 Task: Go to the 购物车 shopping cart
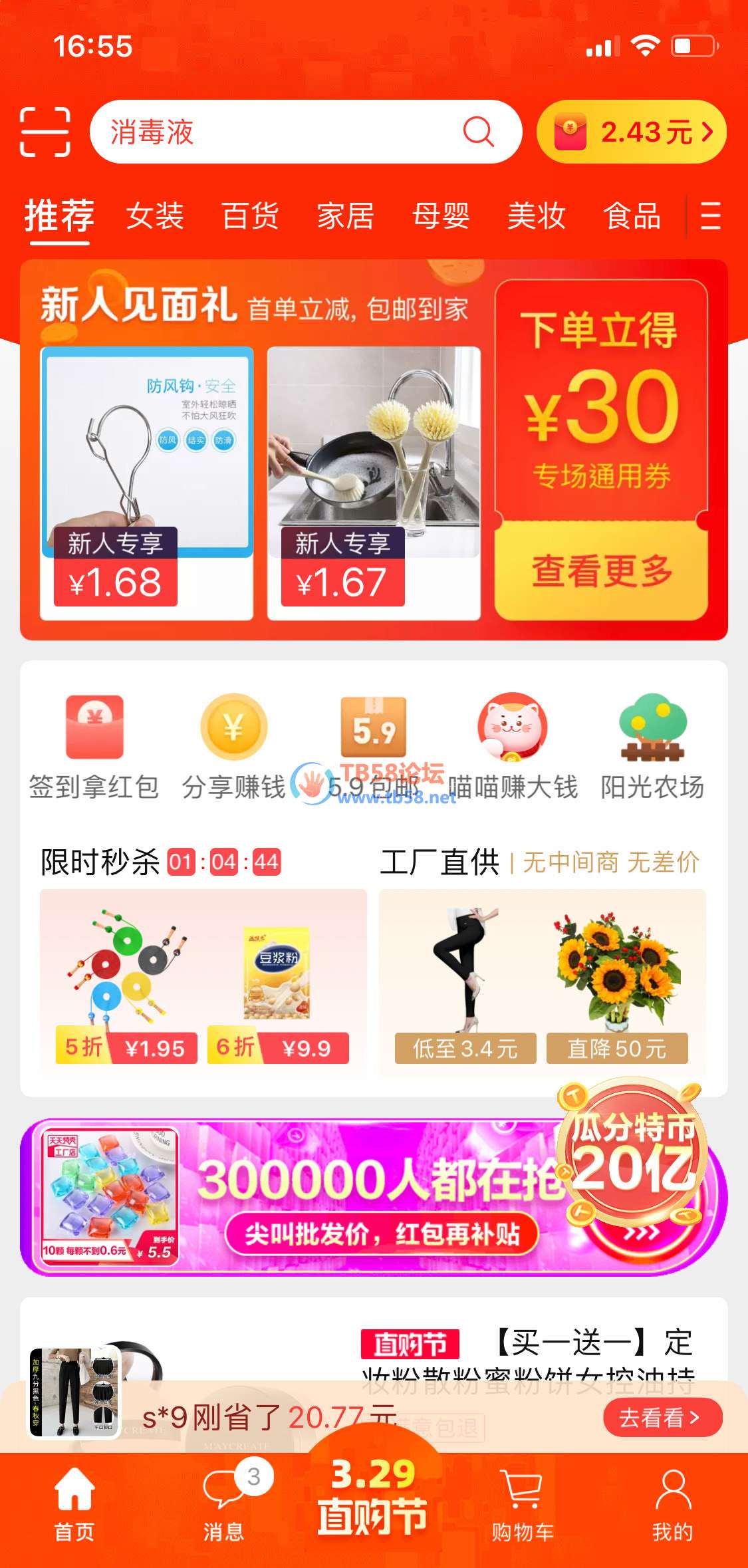click(x=523, y=1505)
